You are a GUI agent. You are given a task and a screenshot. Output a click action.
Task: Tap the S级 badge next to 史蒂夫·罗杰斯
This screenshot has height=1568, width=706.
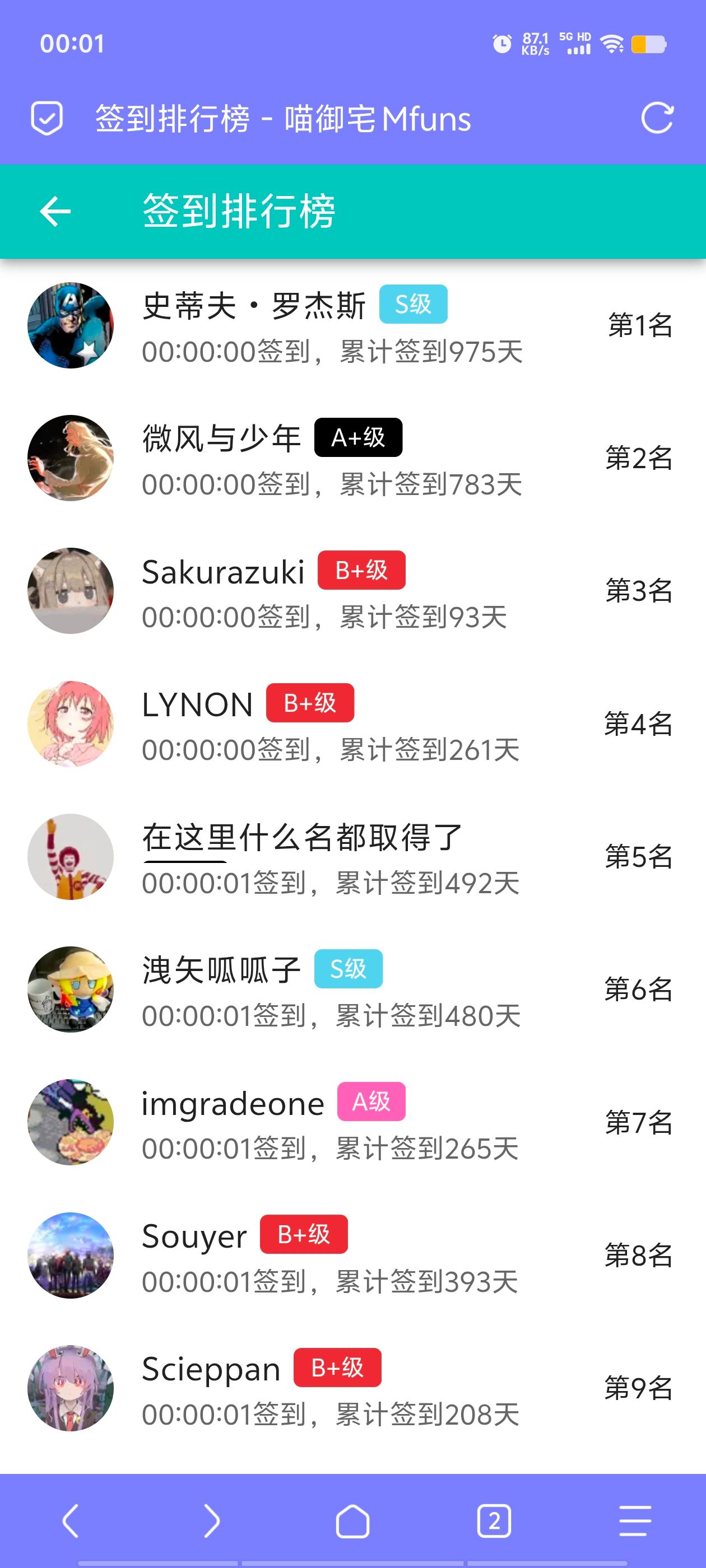414,303
